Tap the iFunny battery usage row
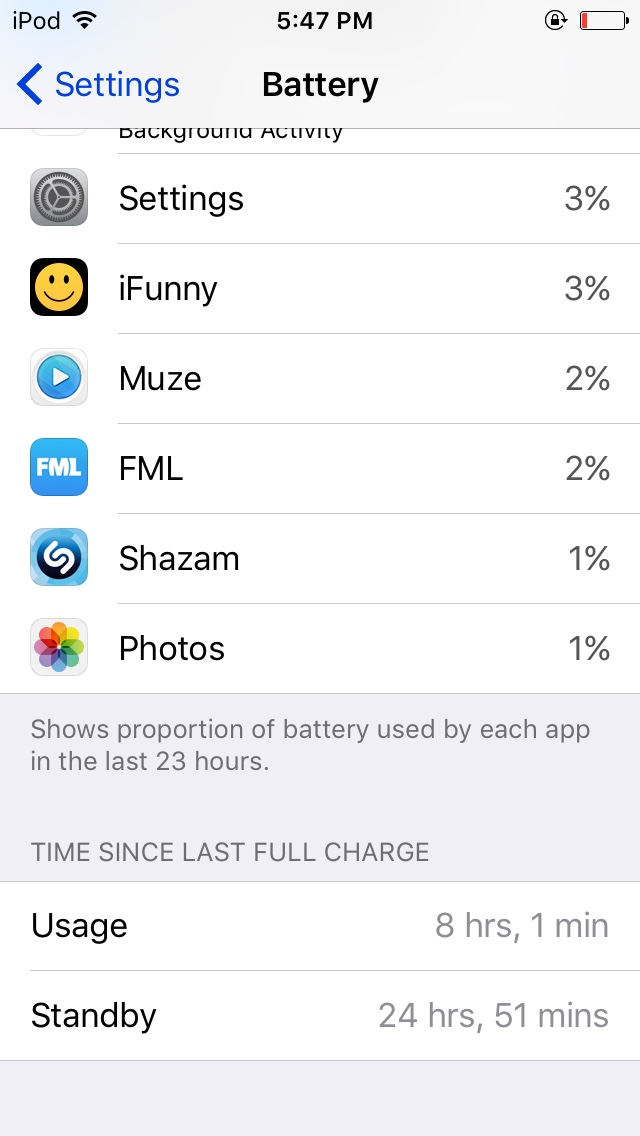This screenshot has width=640, height=1136. pyautogui.click(x=320, y=288)
